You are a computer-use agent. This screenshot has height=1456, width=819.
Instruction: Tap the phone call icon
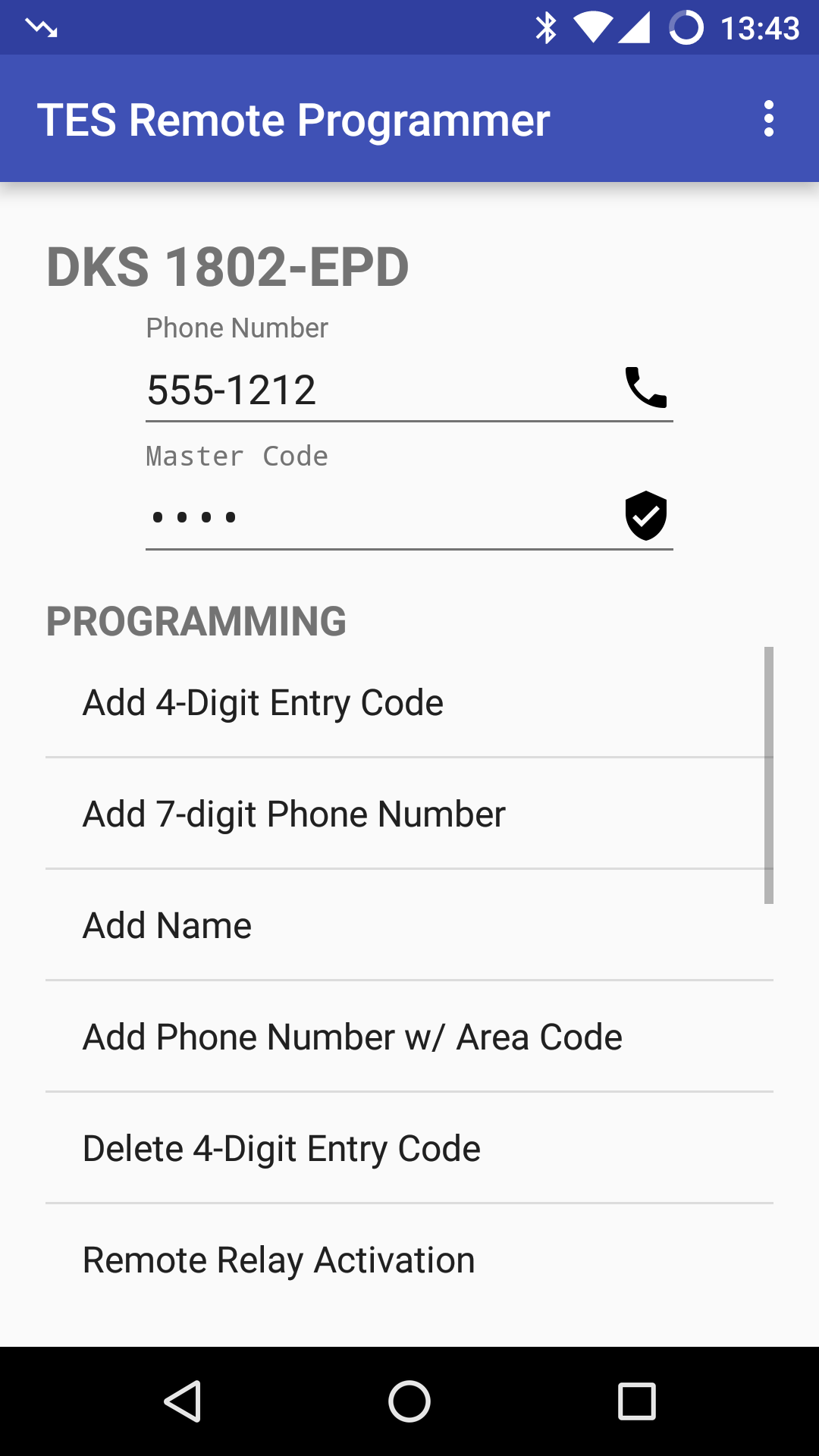(645, 388)
